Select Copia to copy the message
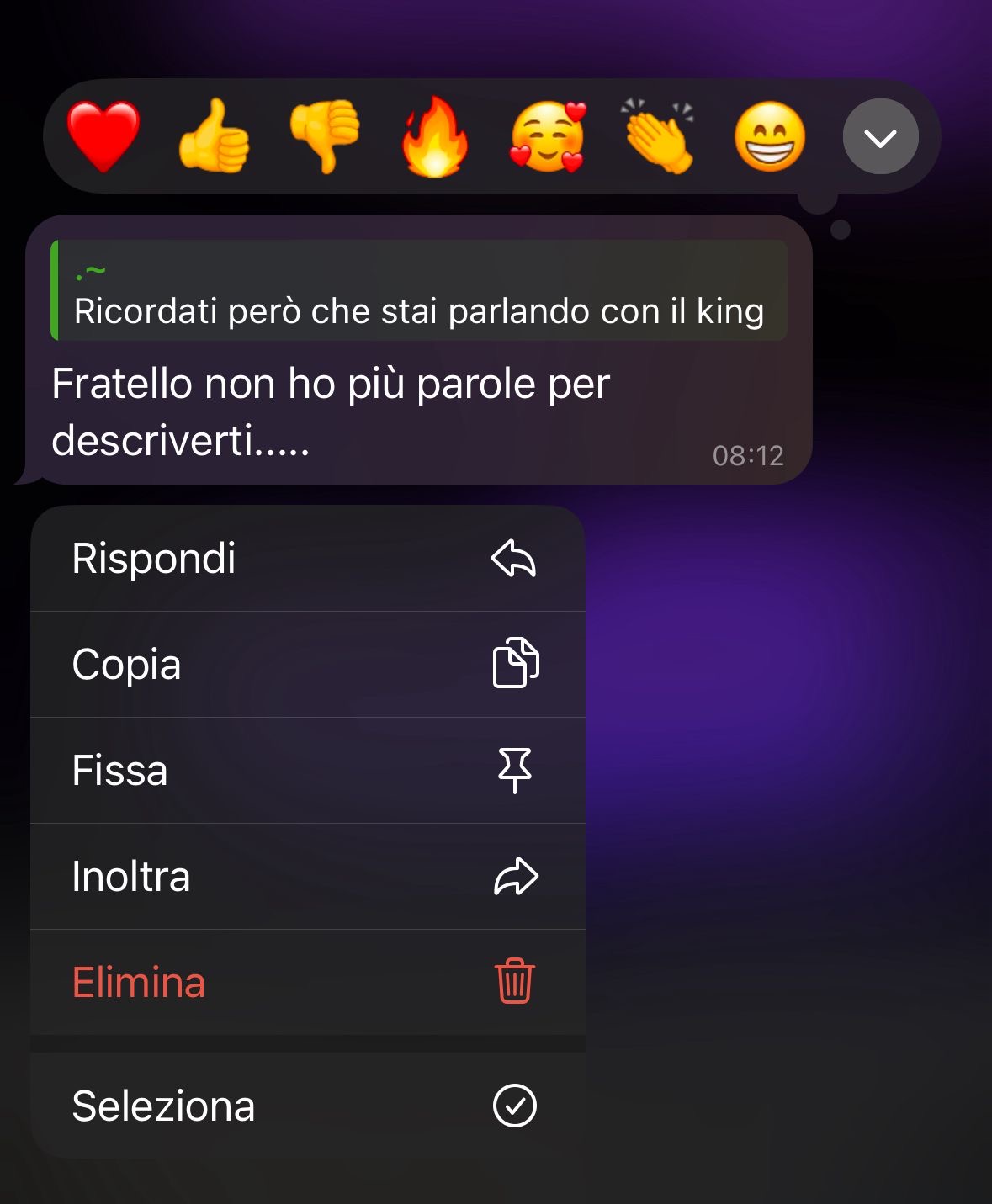This screenshot has height=1204, width=992. [x=307, y=665]
